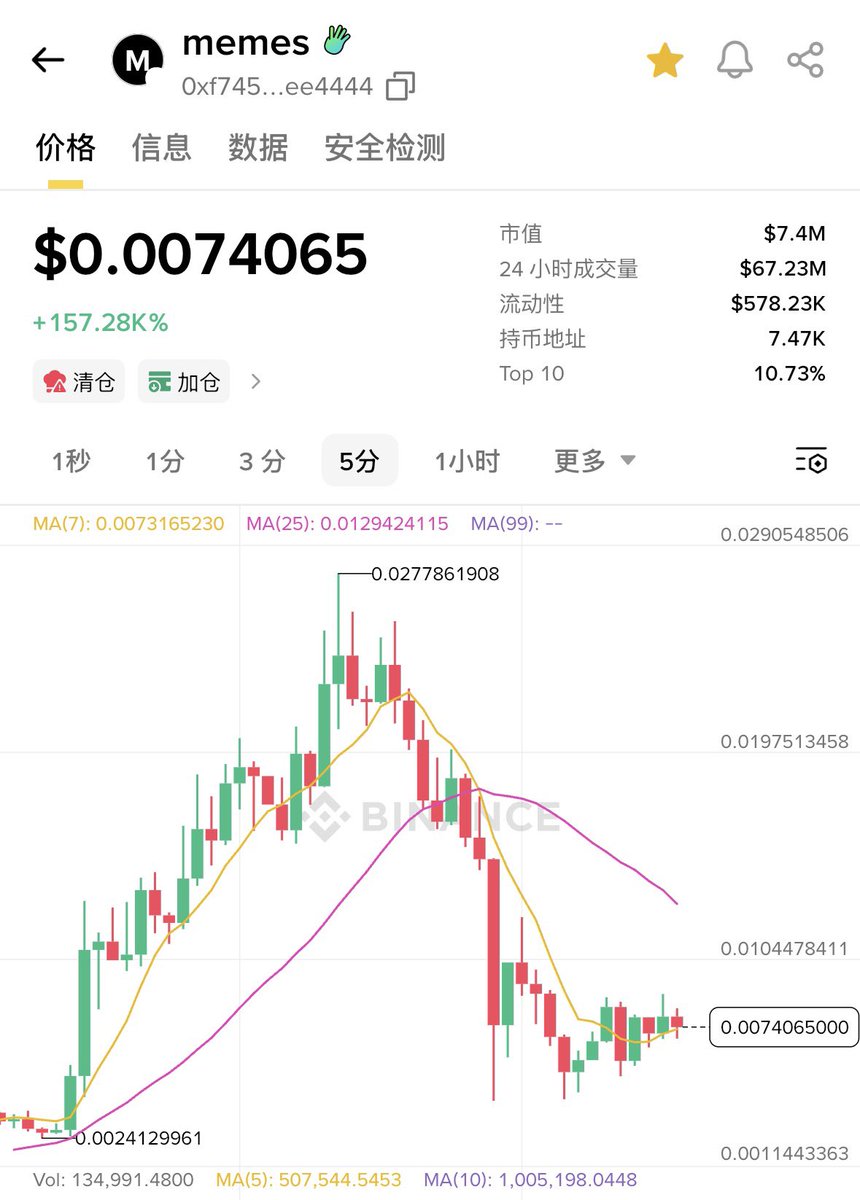Open the 数据 tab

(x=258, y=148)
